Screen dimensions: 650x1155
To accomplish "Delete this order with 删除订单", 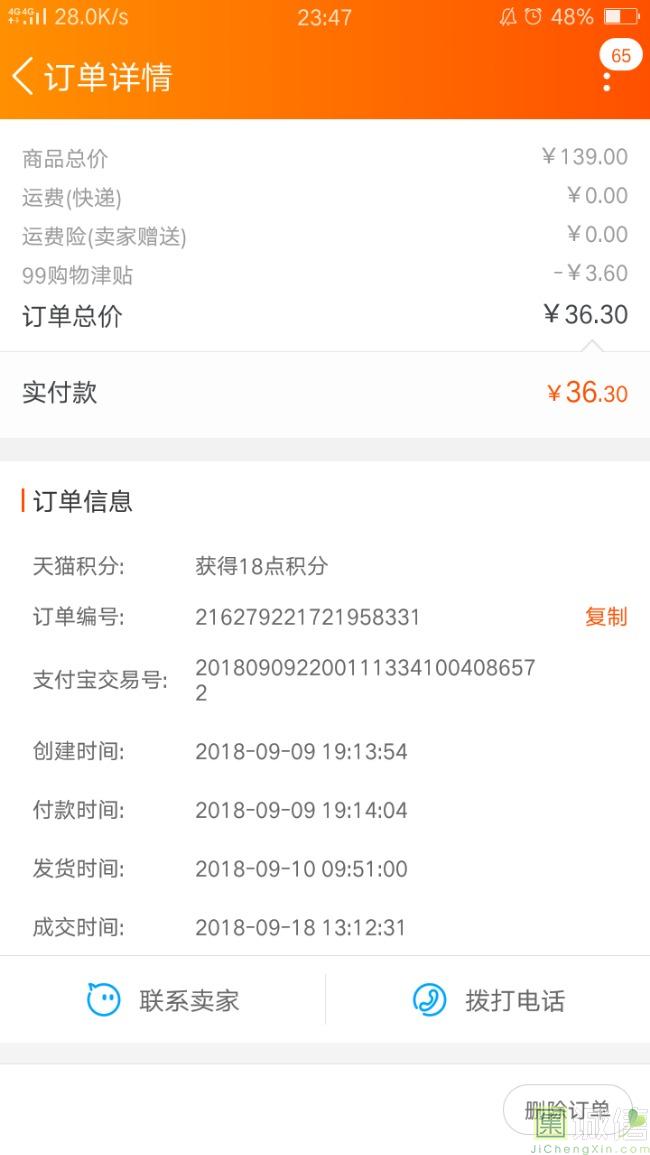I will [567, 1109].
